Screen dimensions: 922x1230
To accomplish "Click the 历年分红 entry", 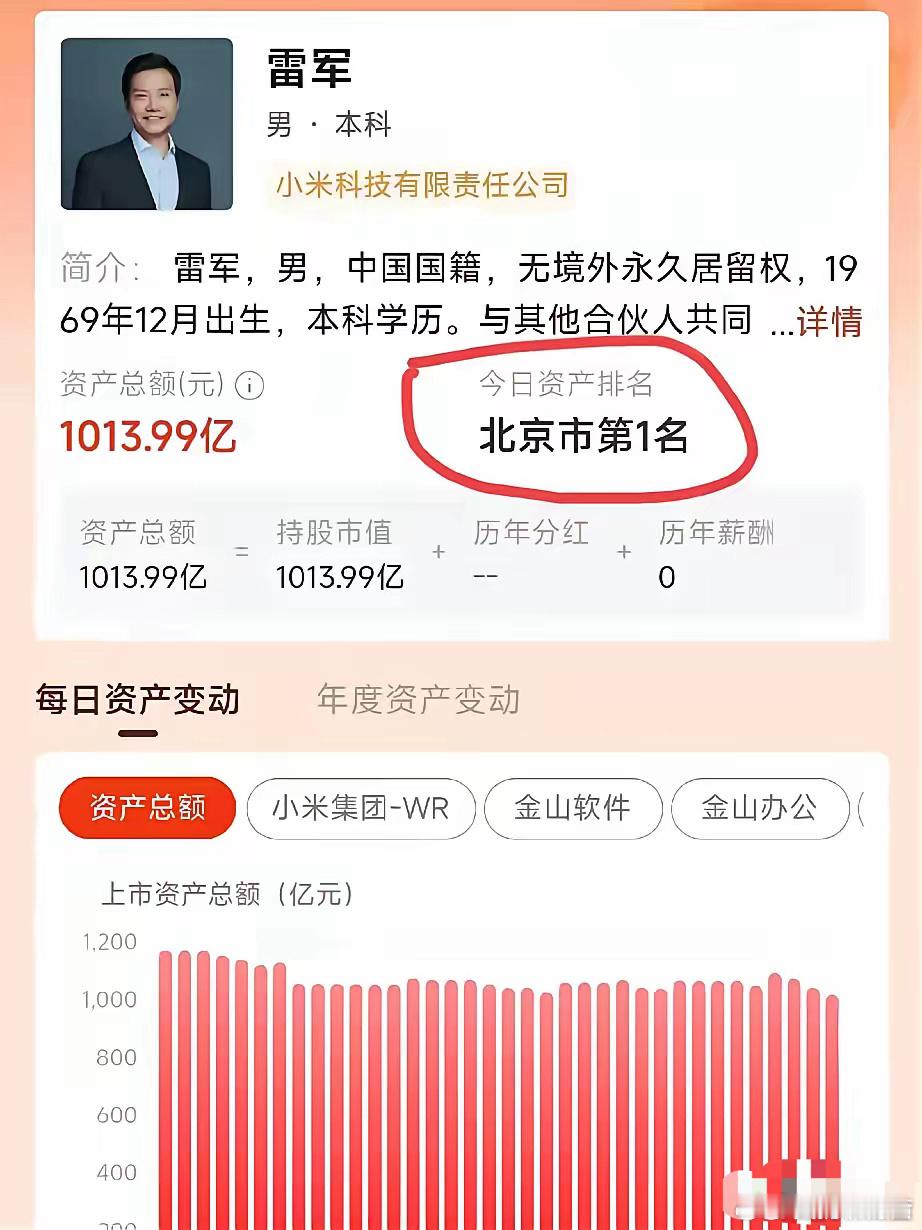I will [x=531, y=555].
